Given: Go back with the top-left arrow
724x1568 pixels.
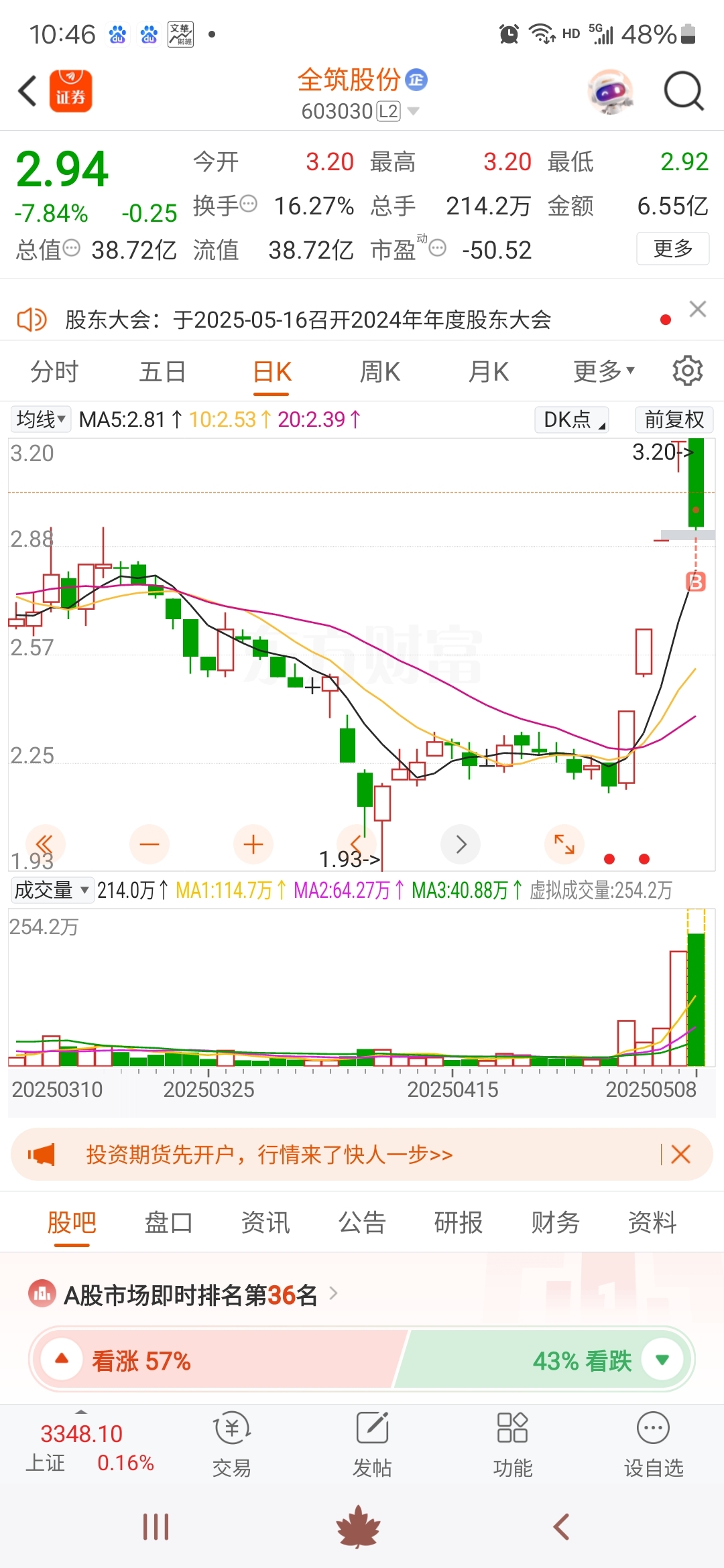Looking at the screenshot, I should pos(27,91).
